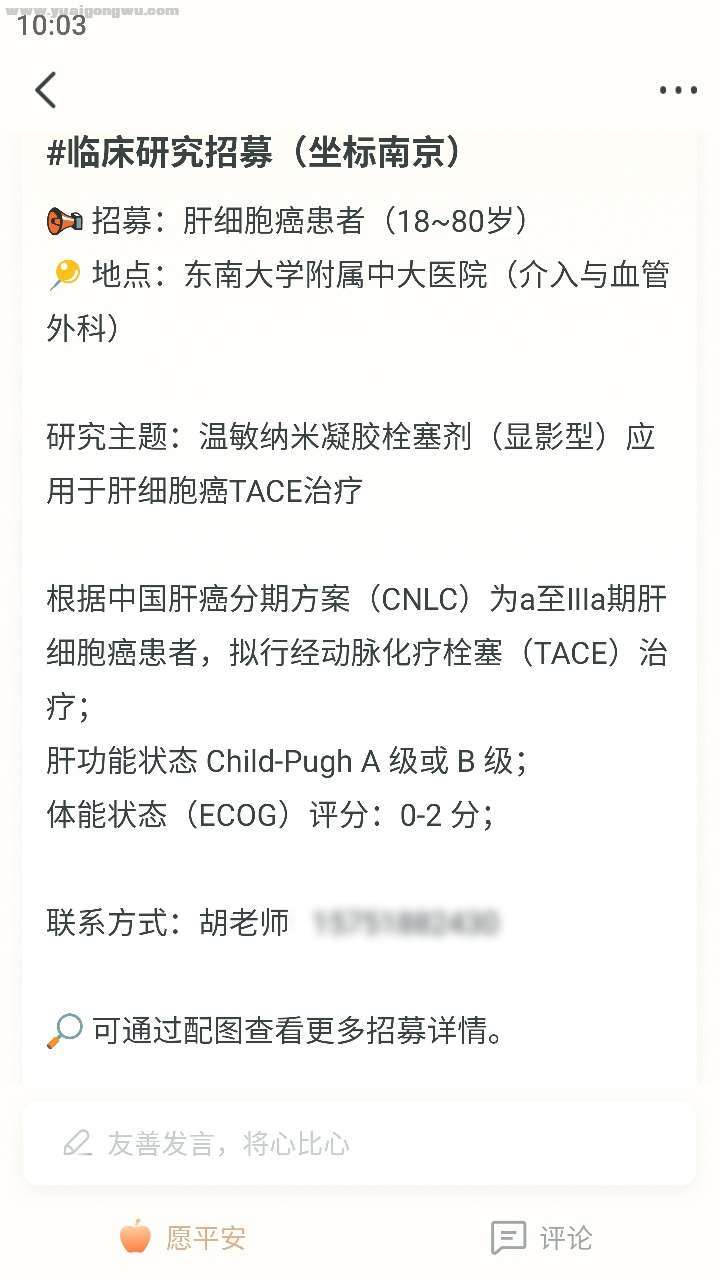Tap the 愿平安 apple button

[x=182, y=1238]
